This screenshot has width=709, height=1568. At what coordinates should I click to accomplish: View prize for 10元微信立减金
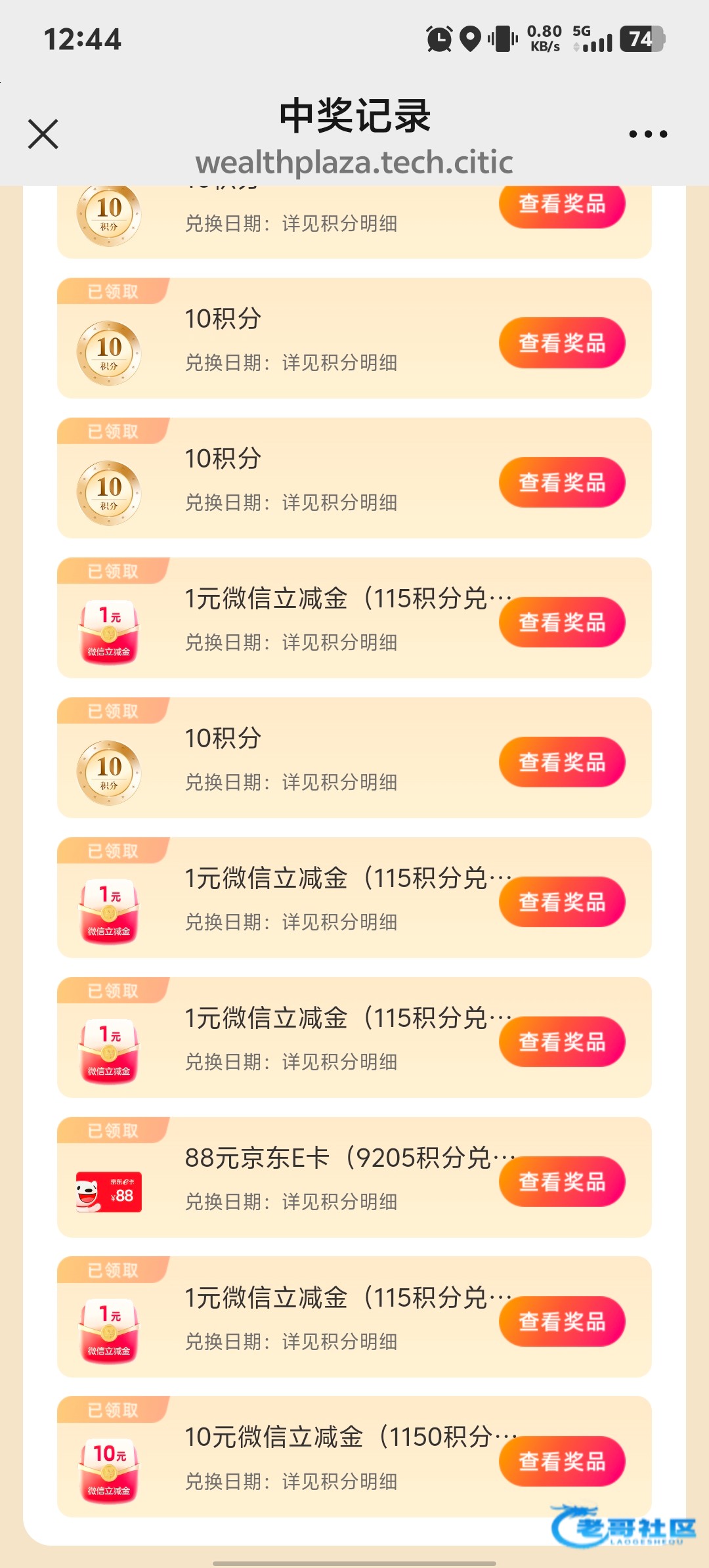click(562, 1462)
